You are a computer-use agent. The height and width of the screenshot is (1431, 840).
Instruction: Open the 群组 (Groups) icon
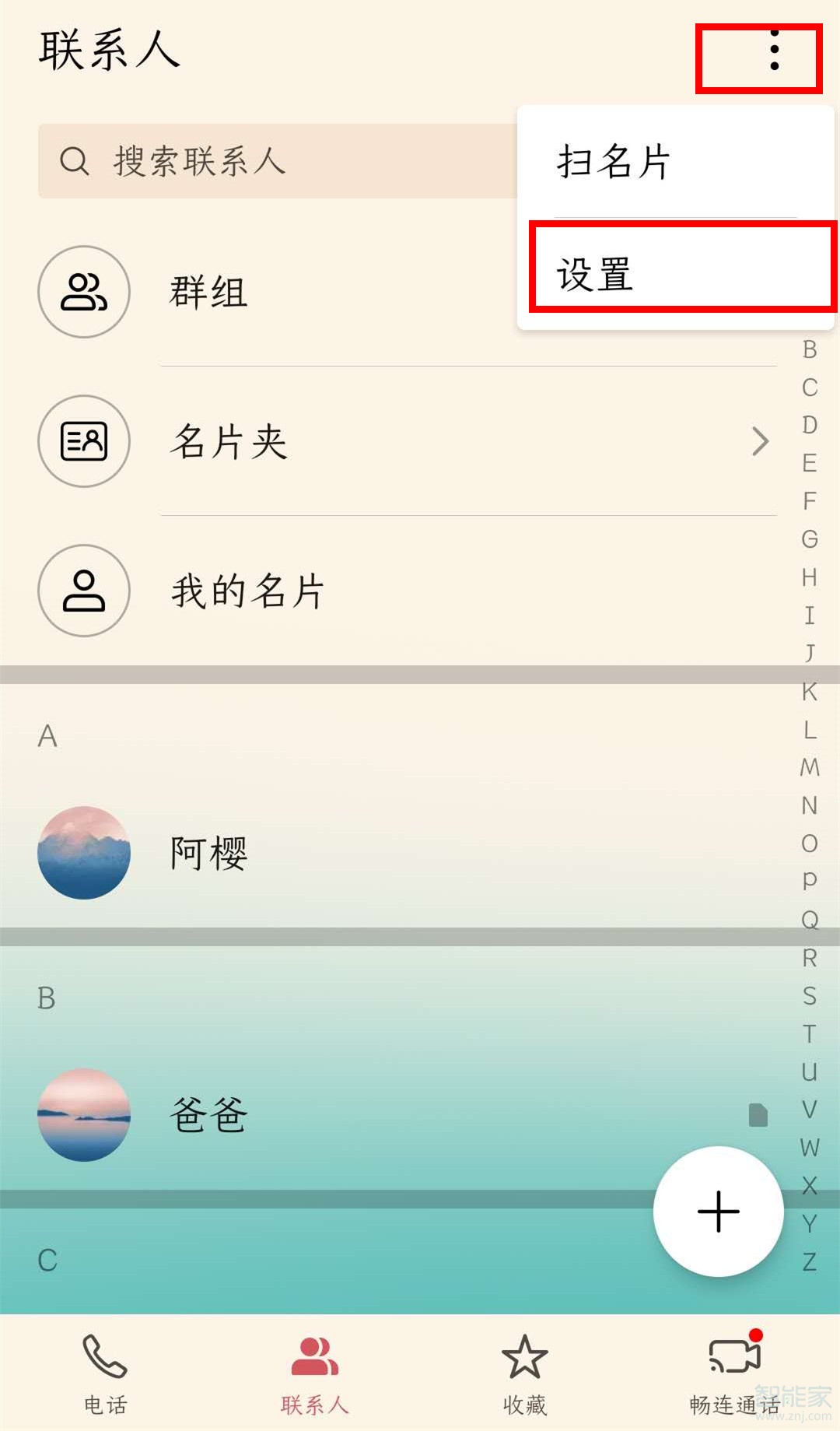pyautogui.click(x=83, y=293)
